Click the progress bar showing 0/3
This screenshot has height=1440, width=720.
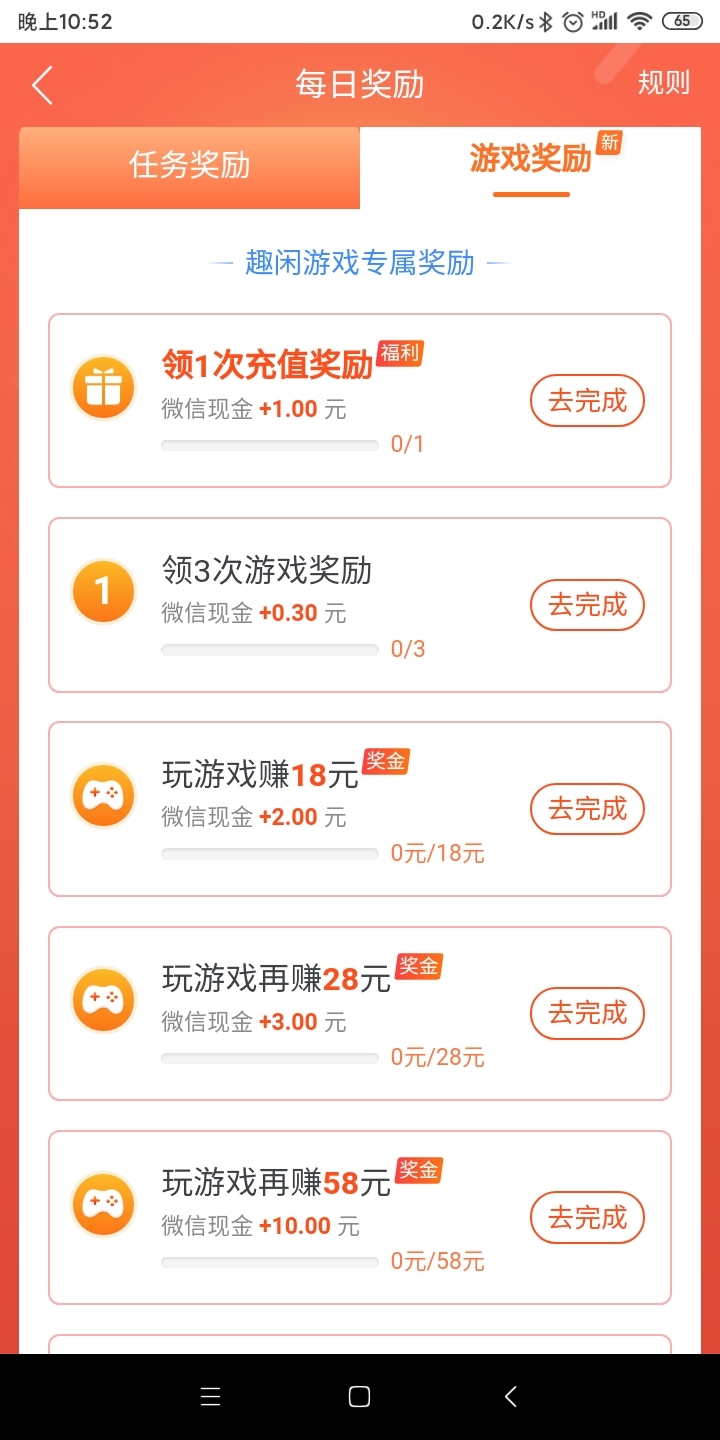[268, 649]
